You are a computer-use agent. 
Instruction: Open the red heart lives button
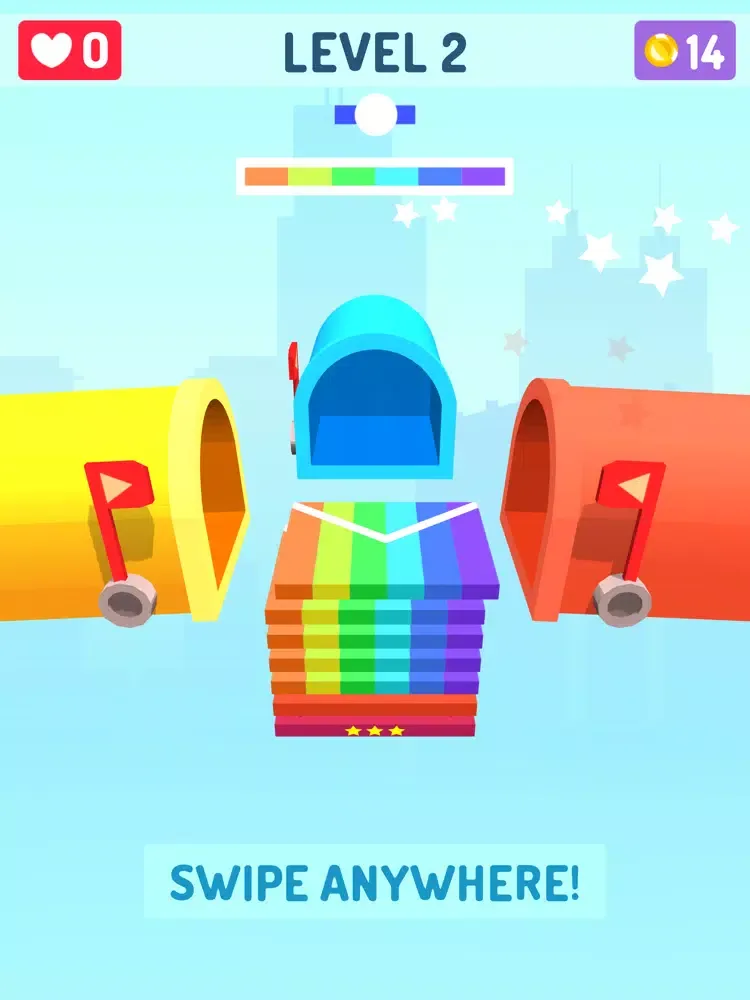[69, 51]
